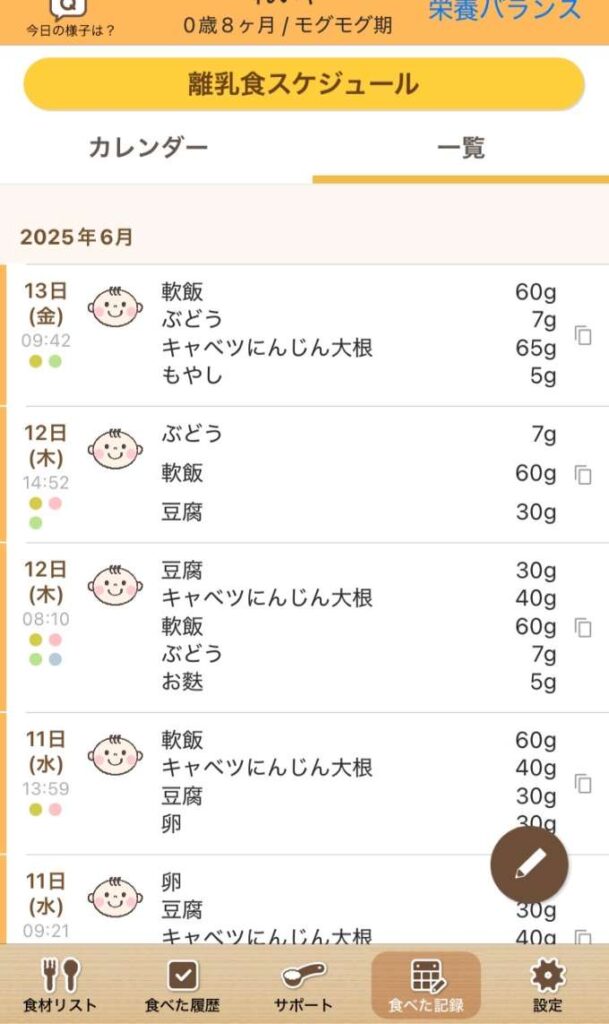Copy the 11日 13:59 meal record
This screenshot has width=609, height=1024.
tap(583, 783)
